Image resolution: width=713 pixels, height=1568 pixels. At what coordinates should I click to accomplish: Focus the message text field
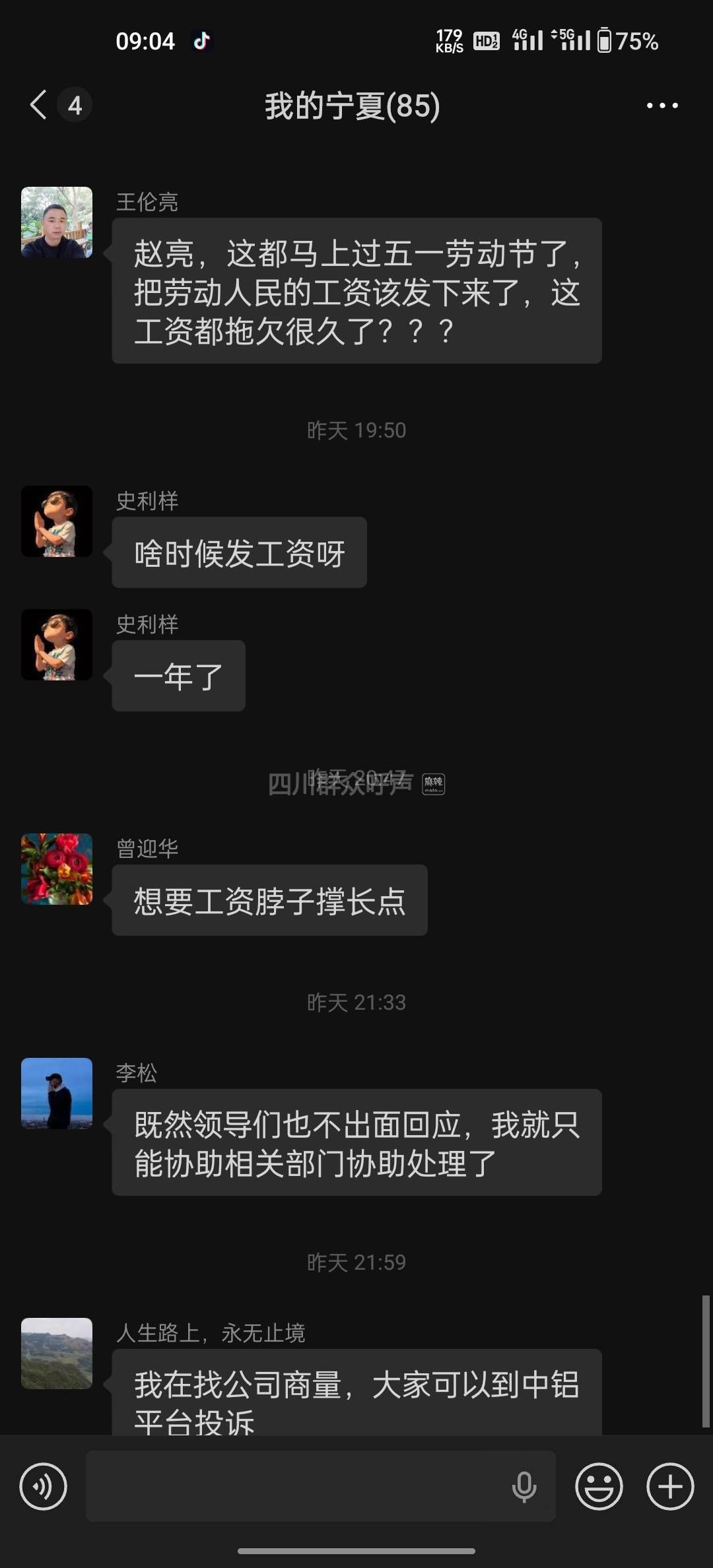297,1486
